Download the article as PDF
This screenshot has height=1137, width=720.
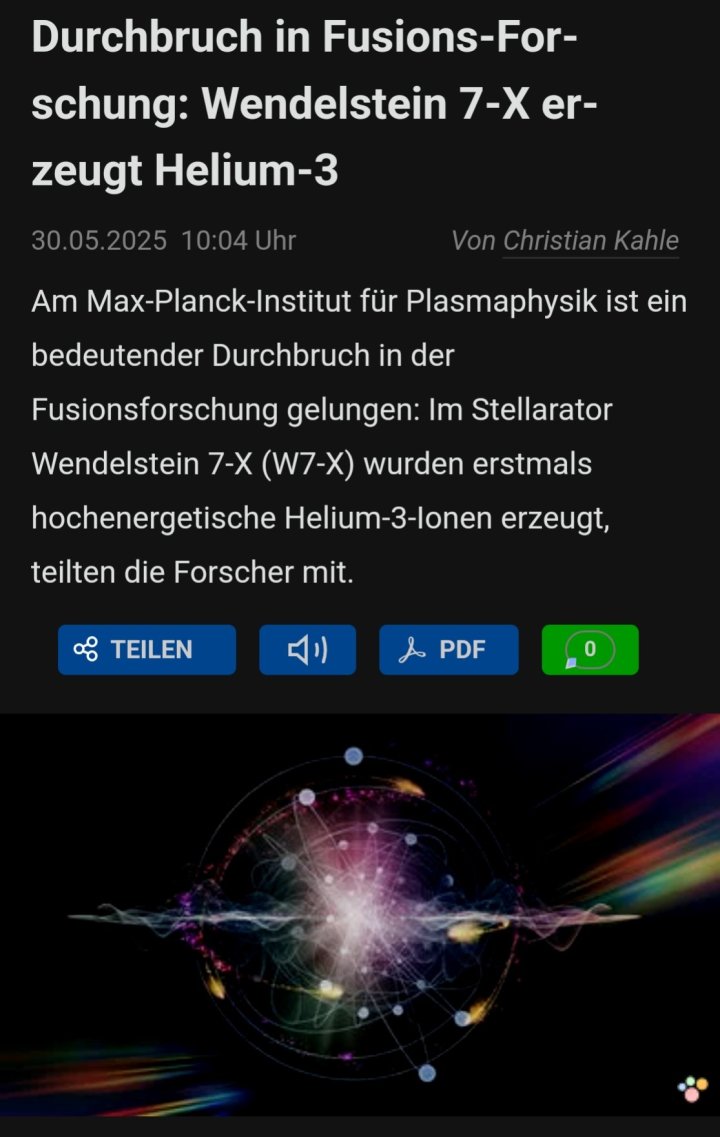(x=449, y=650)
